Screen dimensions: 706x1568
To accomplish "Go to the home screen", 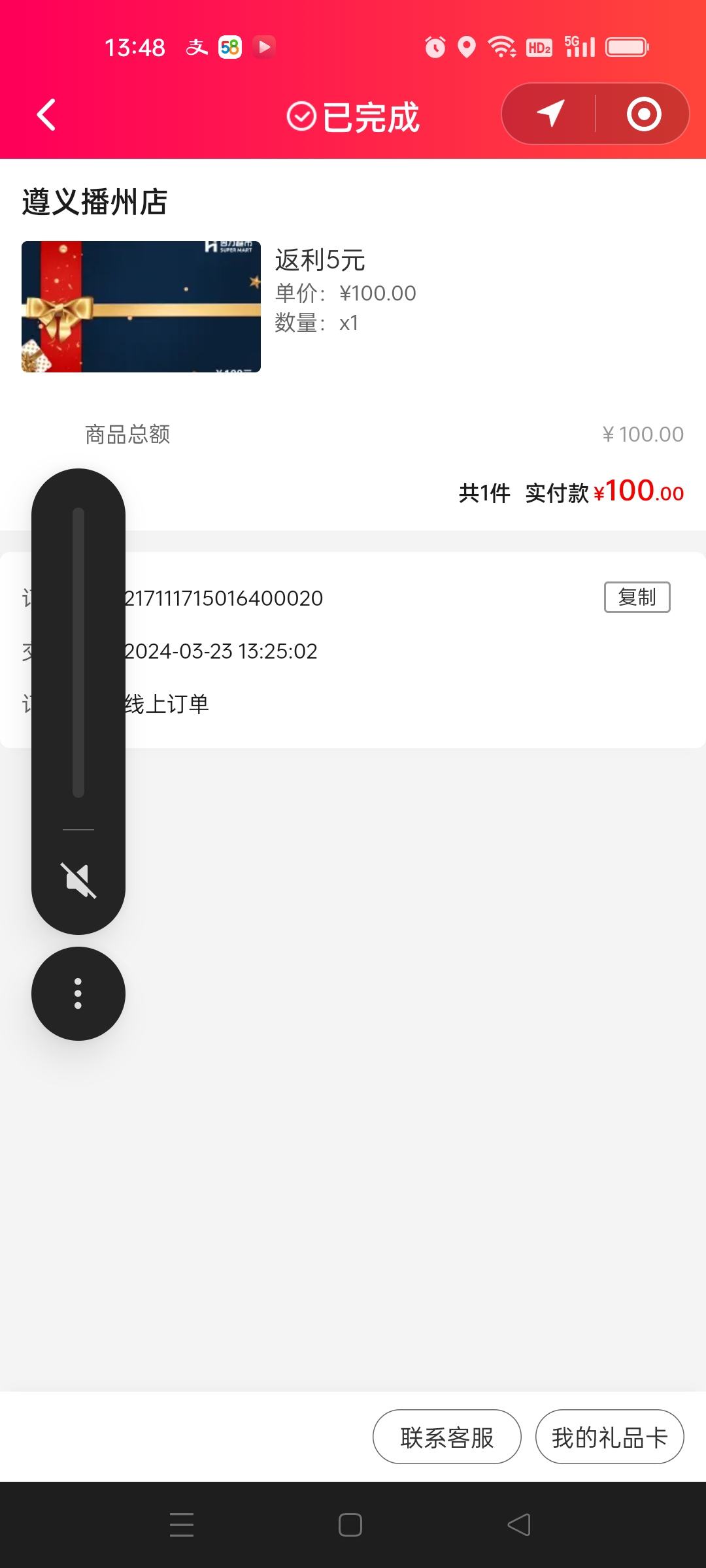I will click(350, 1525).
